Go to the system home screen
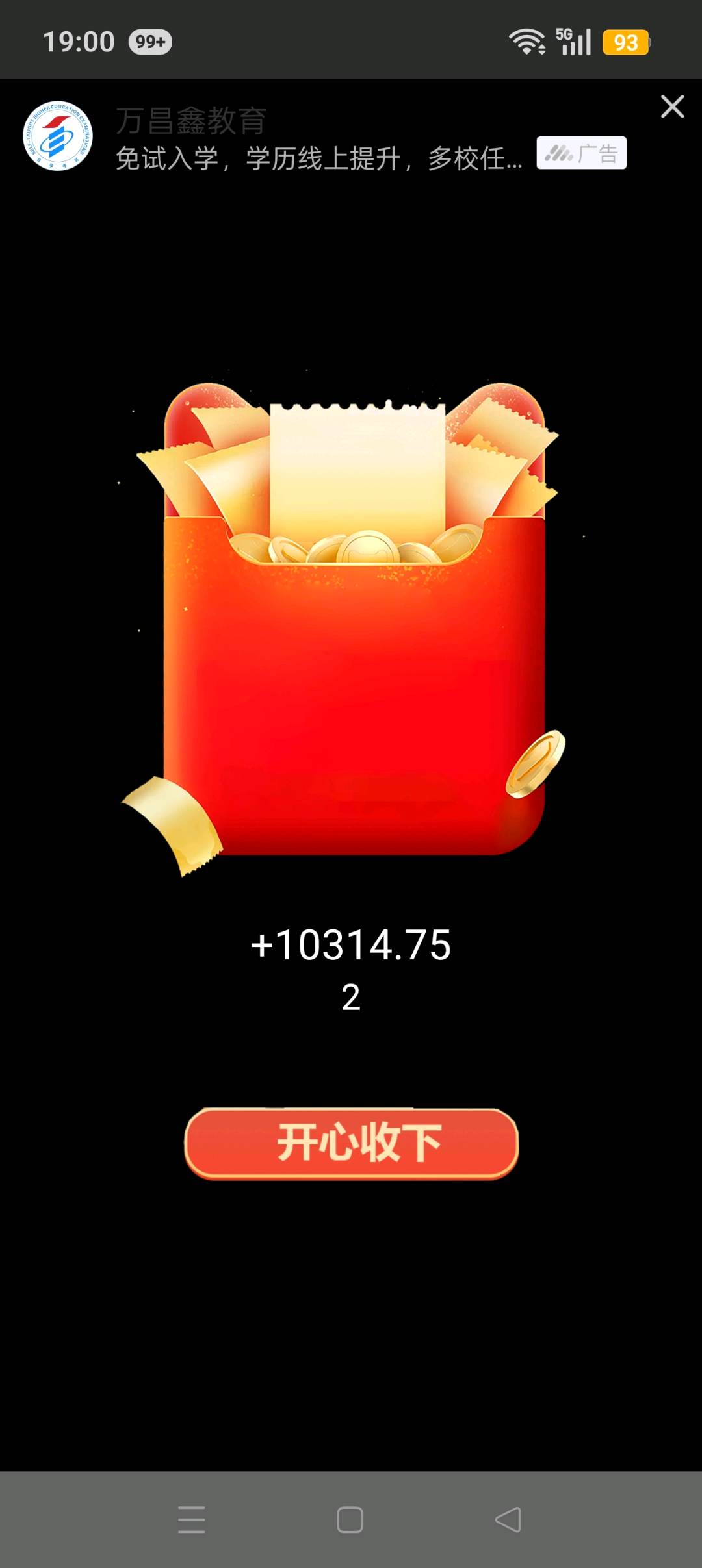The height and width of the screenshot is (1568, 702). pyautogui.click(x=350, y=1519)
